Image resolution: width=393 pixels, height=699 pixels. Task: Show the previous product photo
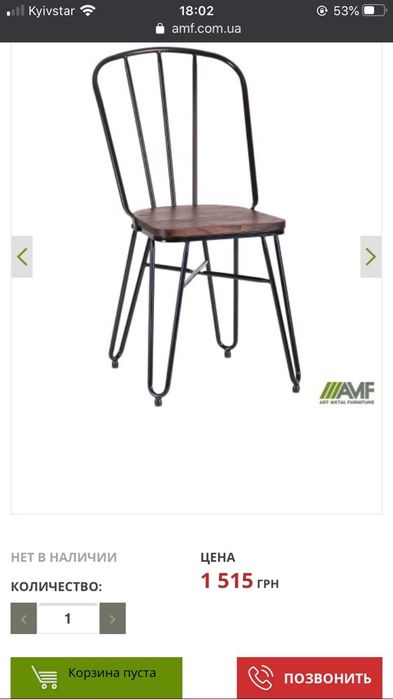[22, 257]
